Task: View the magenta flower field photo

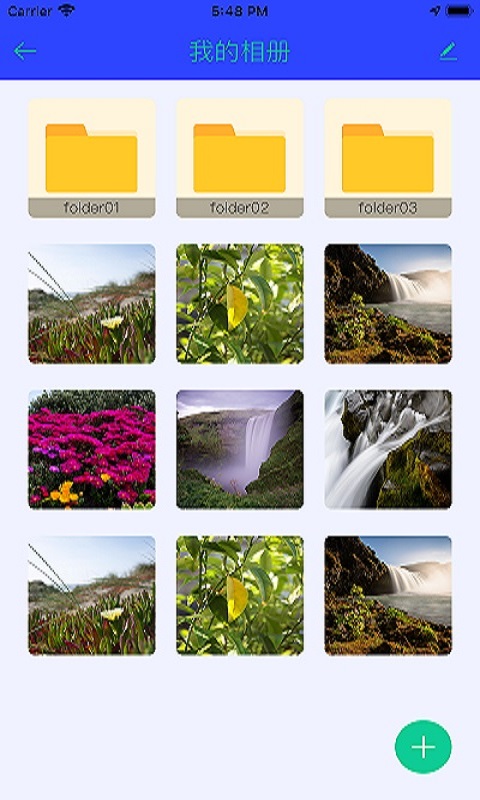Action: click(x=92, y=449)
